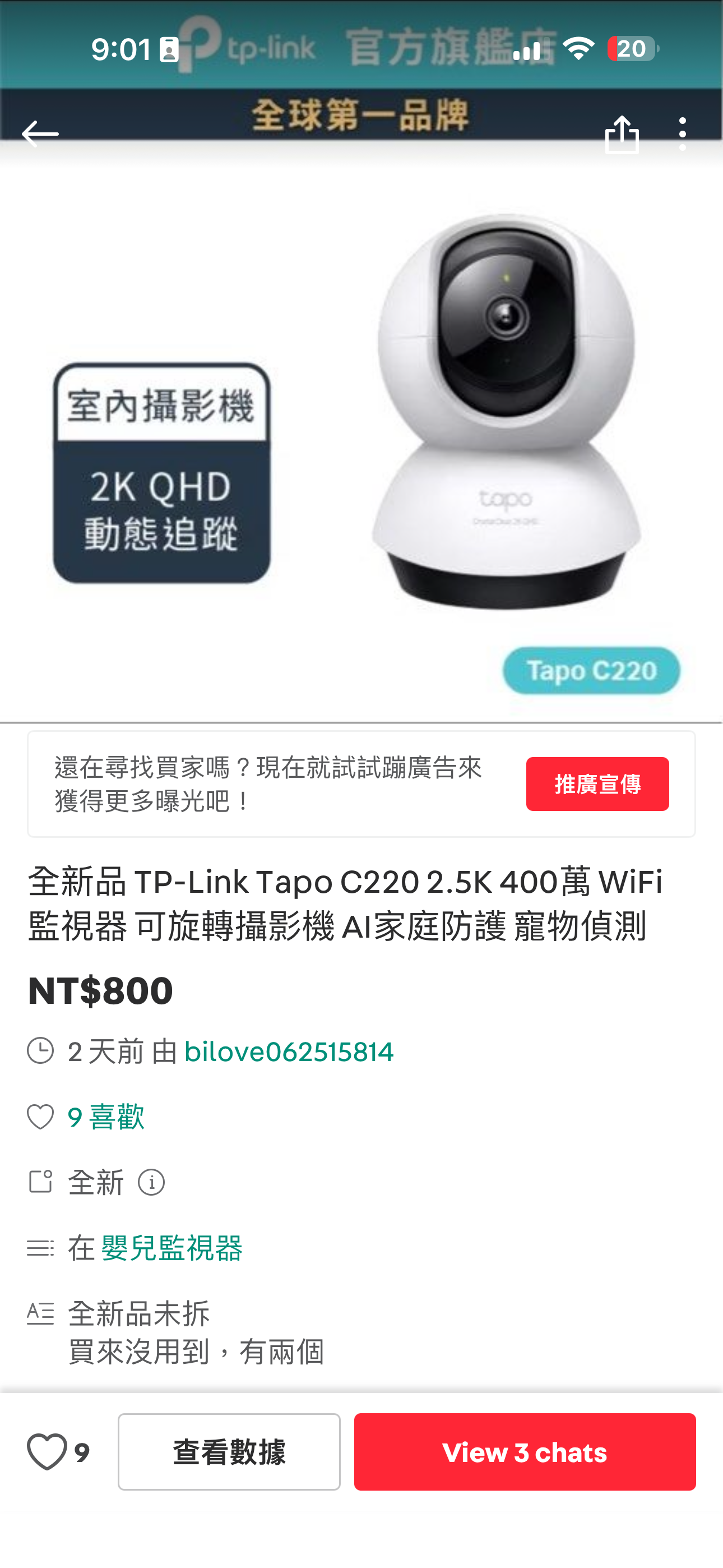Image resolution: width=723 pixels, height=1568 pixels.
Task: Tap the red 推廣宣傳 promote button
Action: point(596,784)
